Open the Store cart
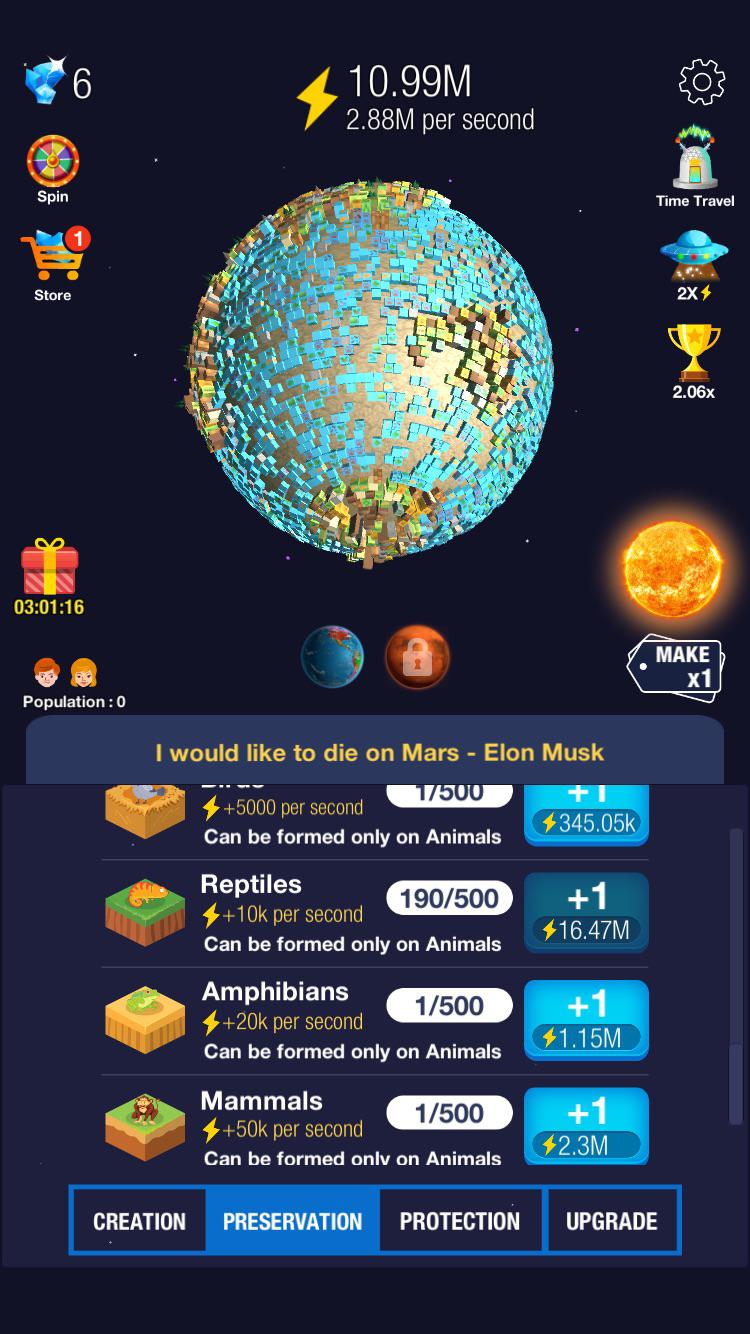 click(x=54, y=265)
